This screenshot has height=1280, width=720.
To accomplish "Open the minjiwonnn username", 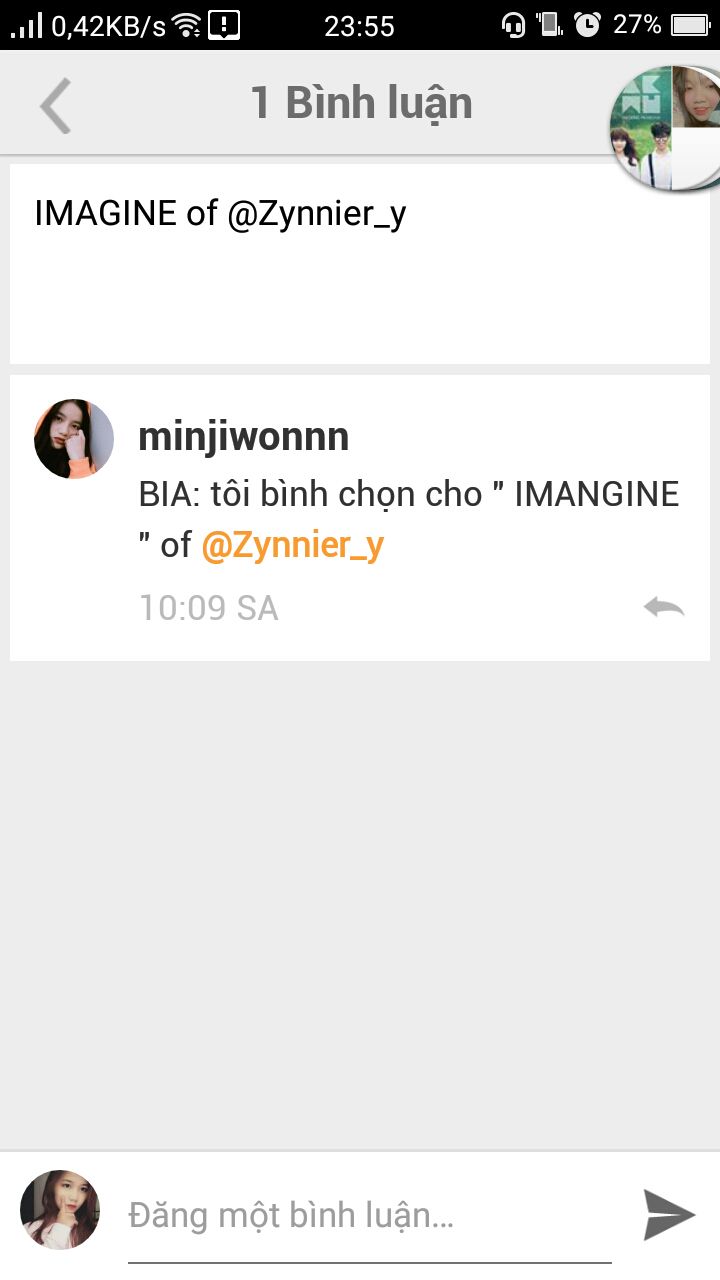I will pyautogui.click(x=243, y=437).
